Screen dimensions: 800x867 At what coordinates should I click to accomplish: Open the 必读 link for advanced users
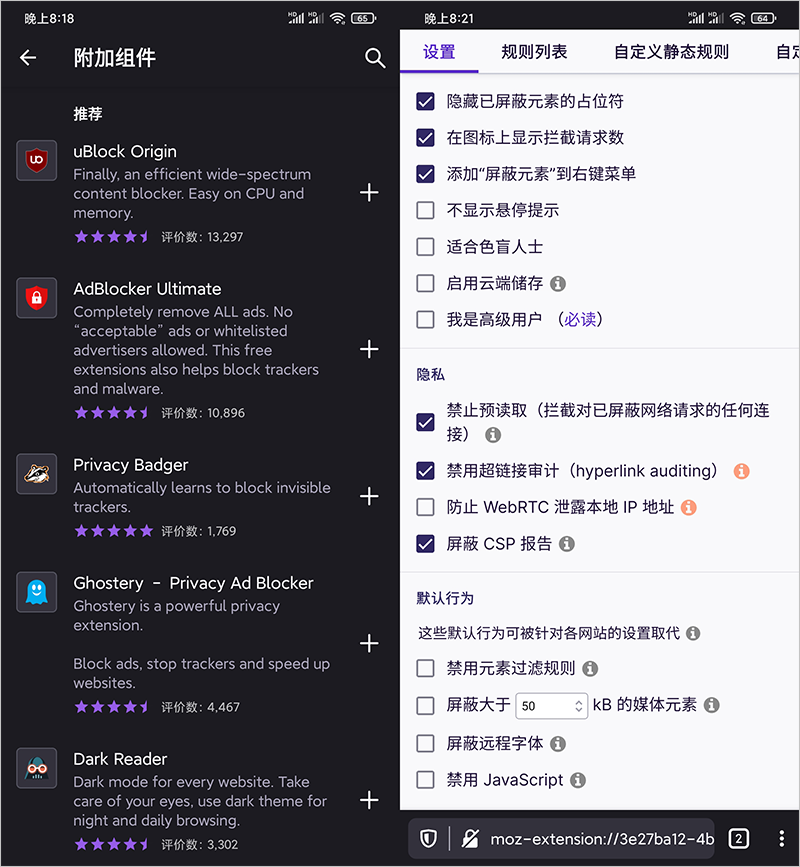(581, 320)
